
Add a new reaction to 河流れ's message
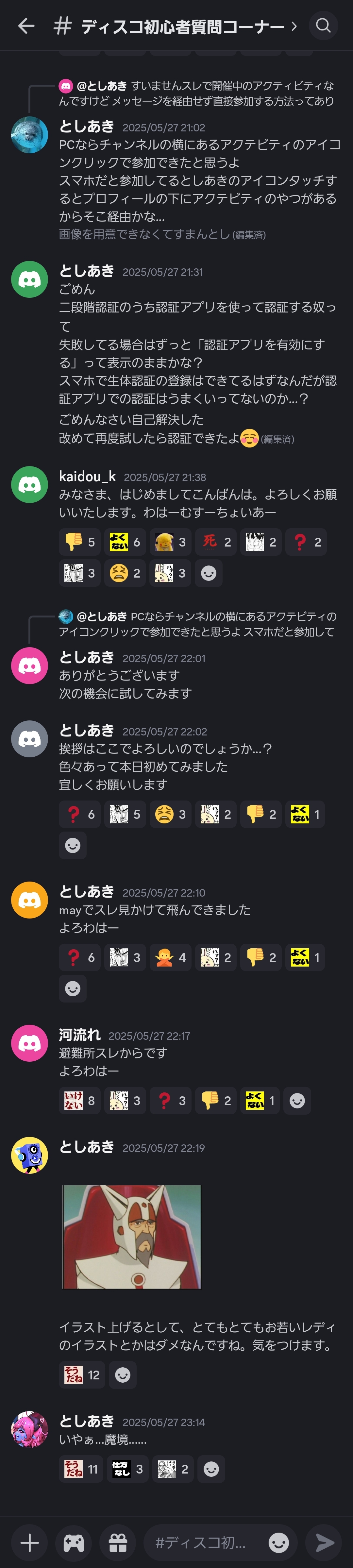pos(297,1101)
